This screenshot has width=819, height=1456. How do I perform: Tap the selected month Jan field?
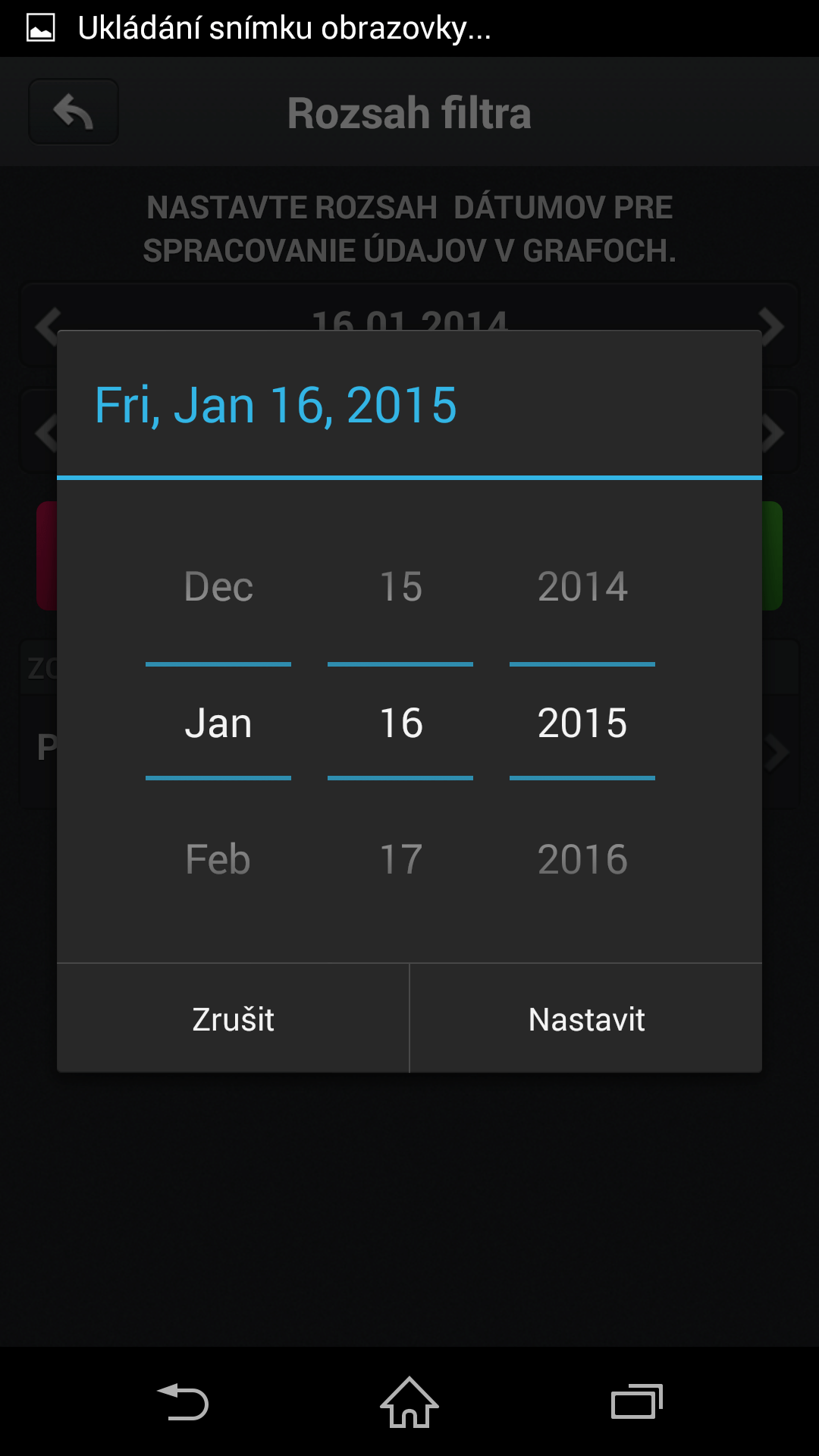pos(218,723)
